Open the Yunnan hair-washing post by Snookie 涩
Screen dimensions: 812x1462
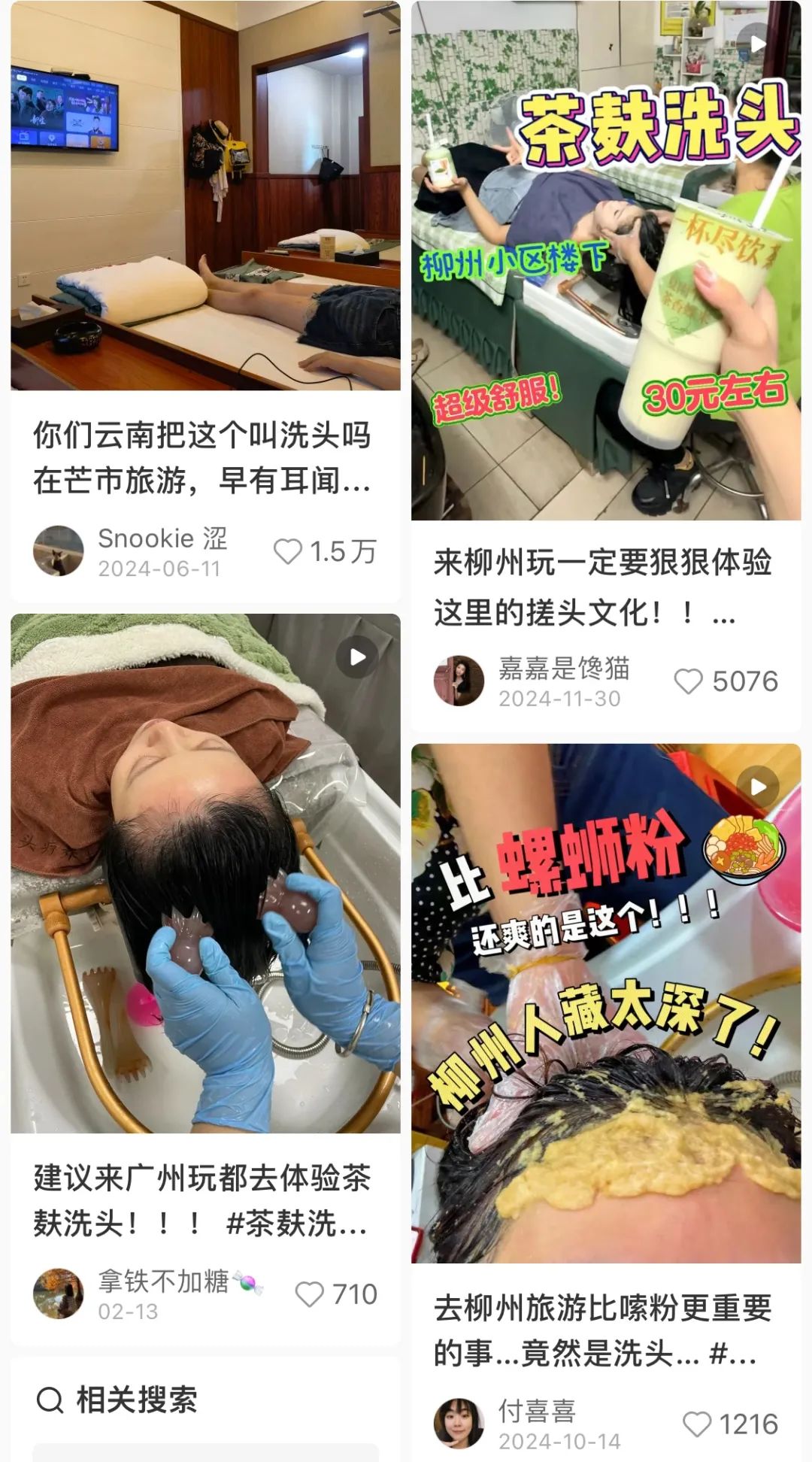205,196
